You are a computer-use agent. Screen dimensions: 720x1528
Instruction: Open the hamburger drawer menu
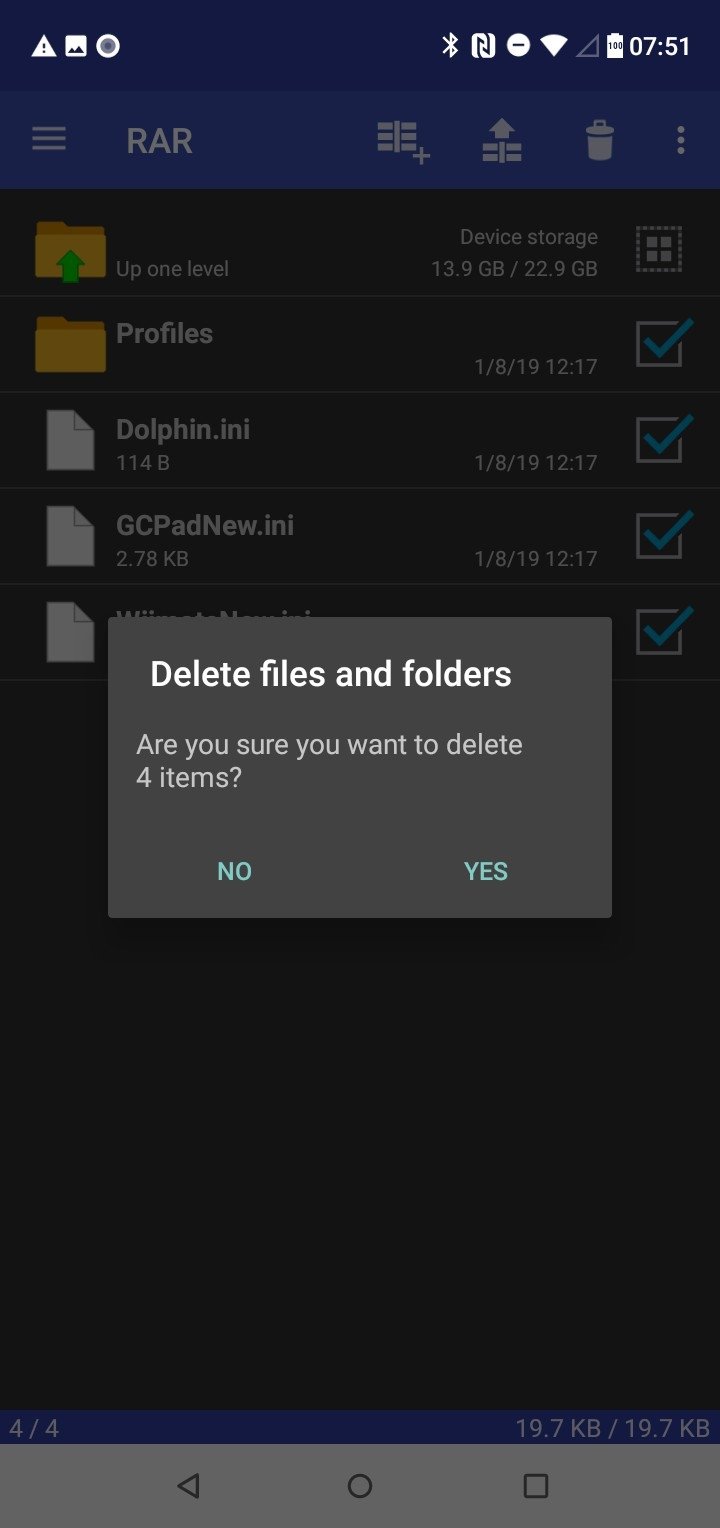tap(49, 140)
